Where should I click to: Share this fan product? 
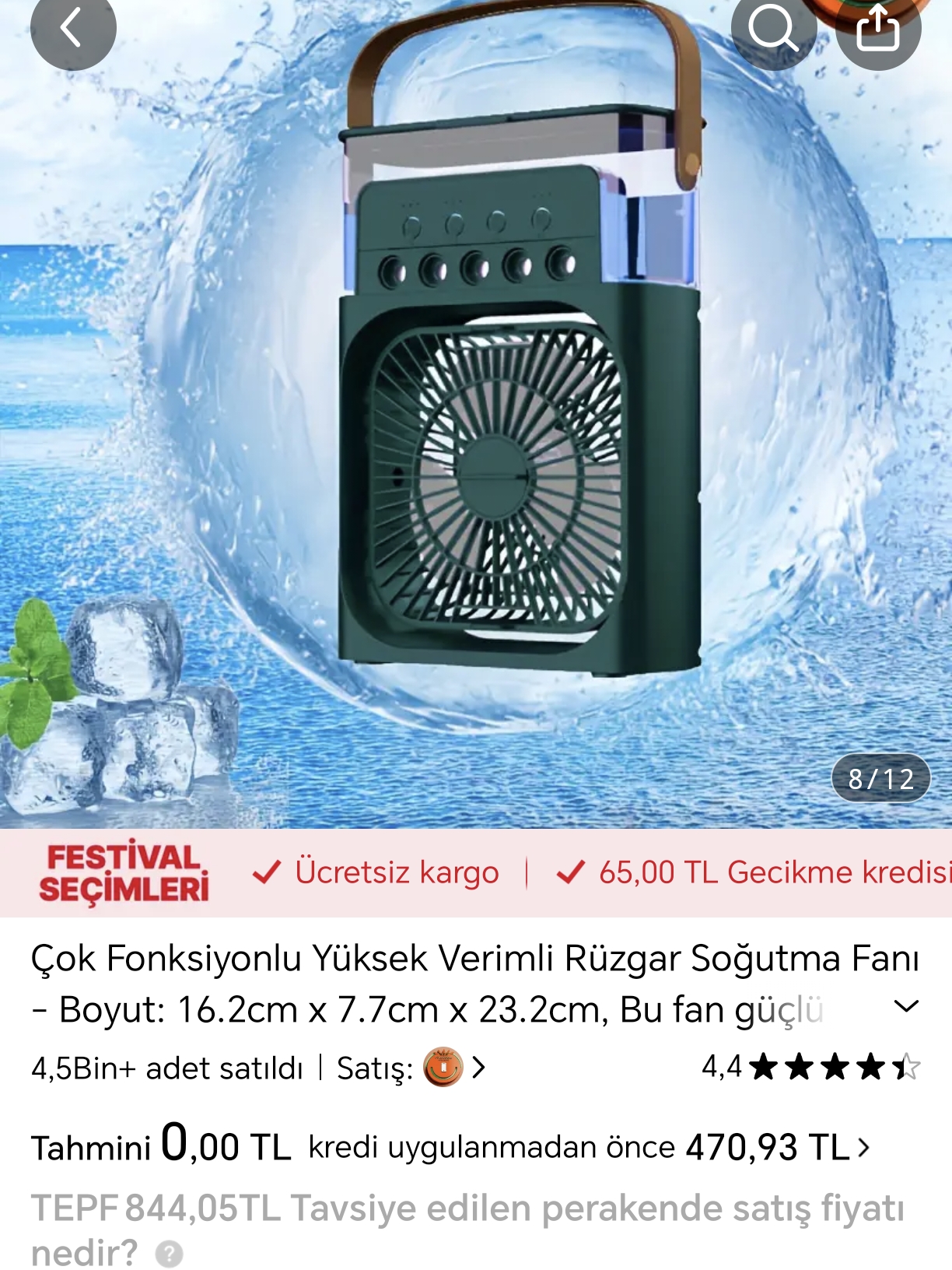pos(878,30)
